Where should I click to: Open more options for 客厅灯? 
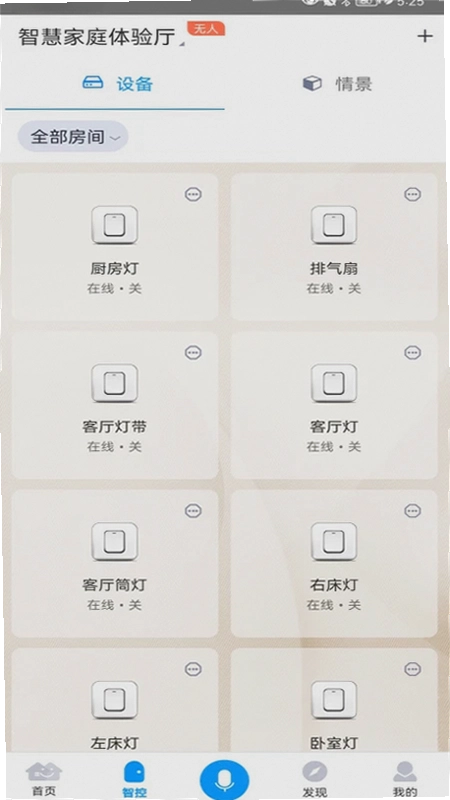pyautogui.click(x=412, y=352)
